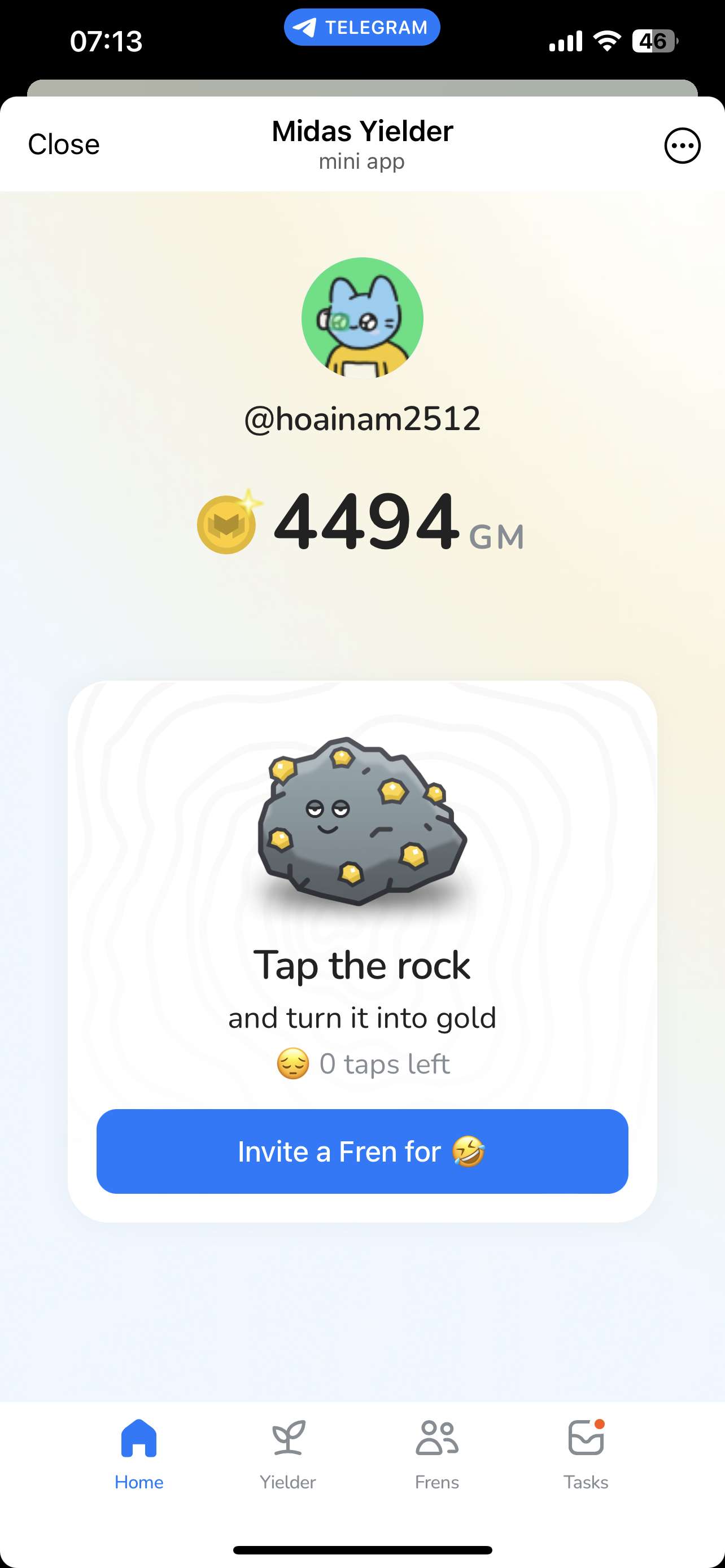Return to Telegram via the top pill
Viewport: 725px width, 1568px height.
pyautogui.click(x=361, y=28)
